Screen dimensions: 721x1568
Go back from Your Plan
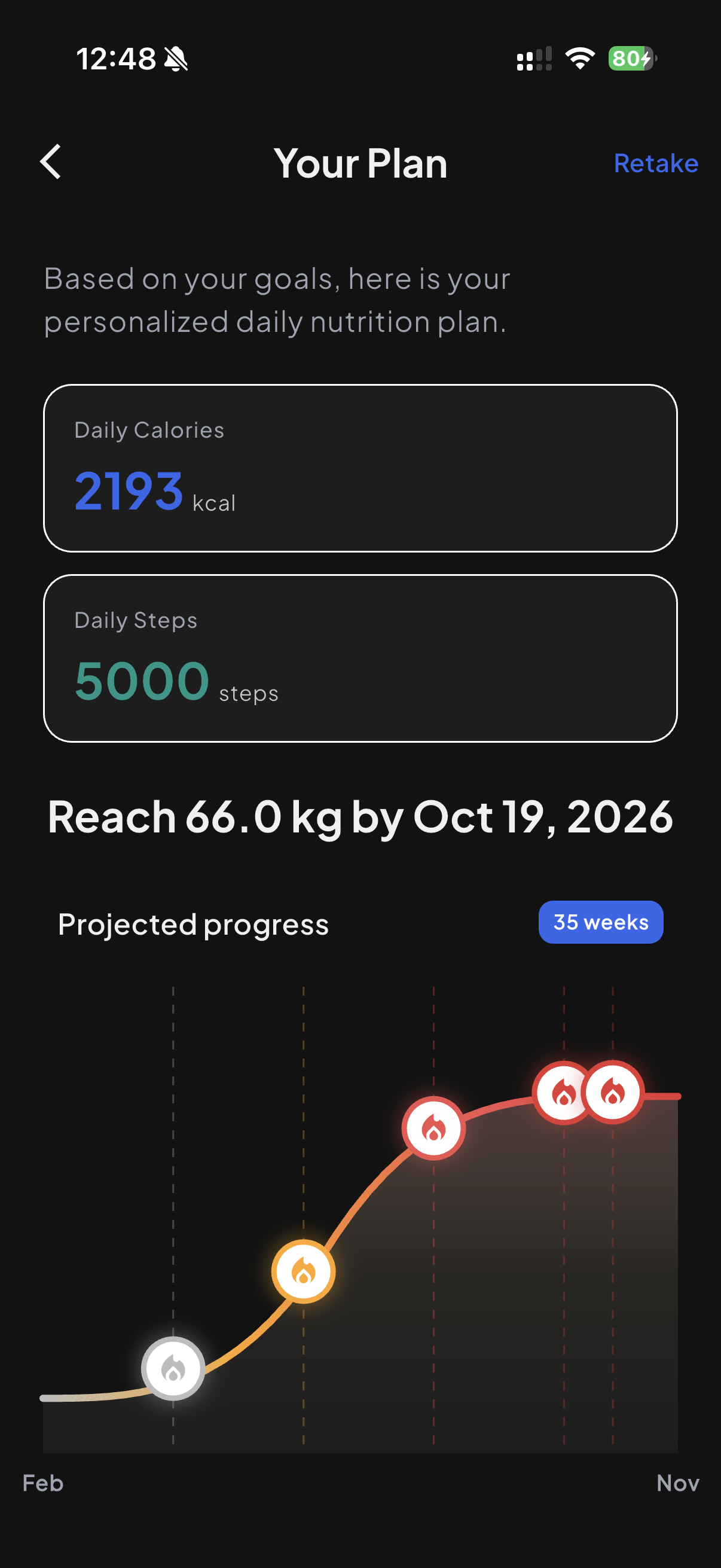(x=51, y=163)
